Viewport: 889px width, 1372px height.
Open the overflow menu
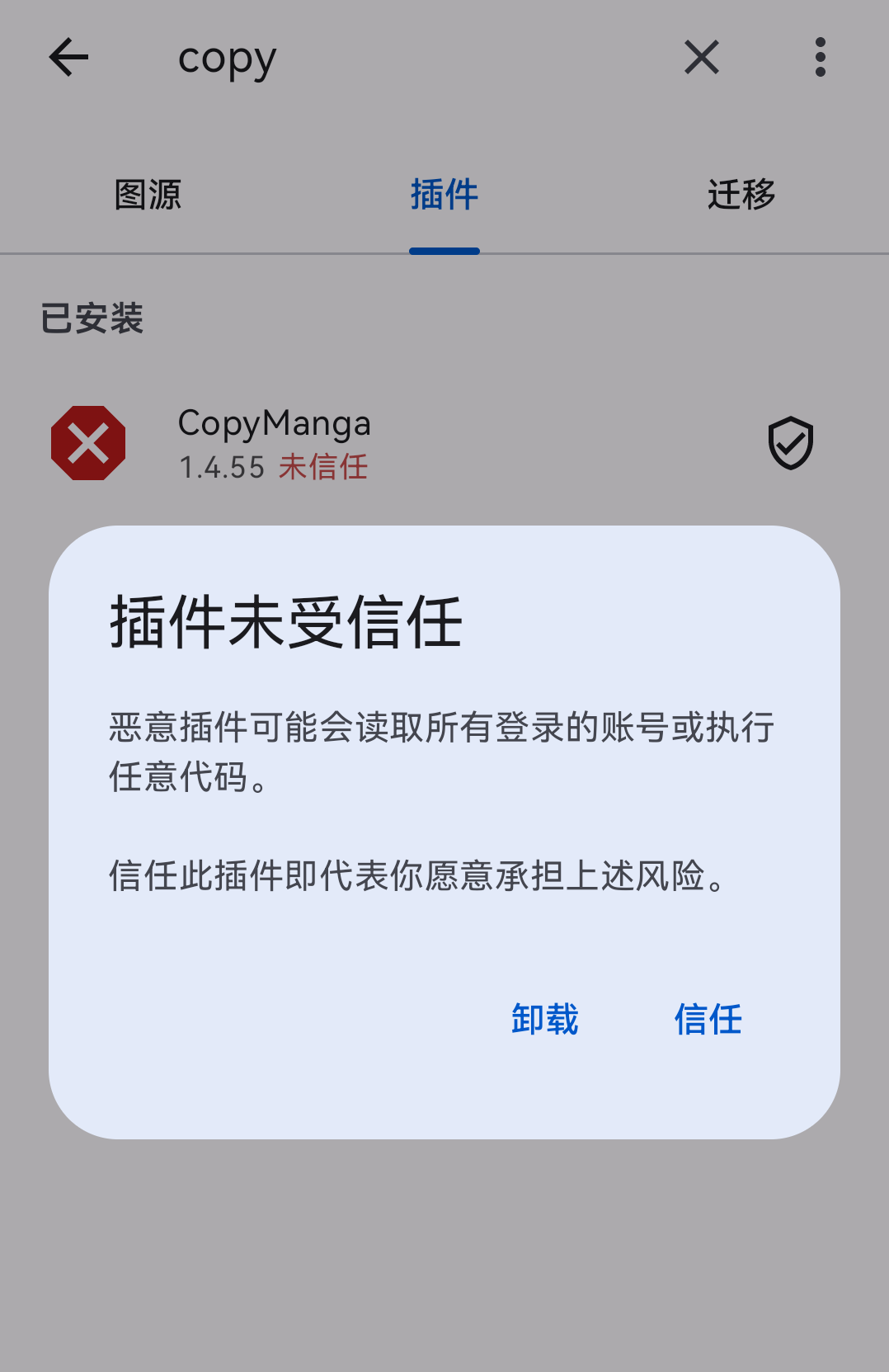(820, 58)
